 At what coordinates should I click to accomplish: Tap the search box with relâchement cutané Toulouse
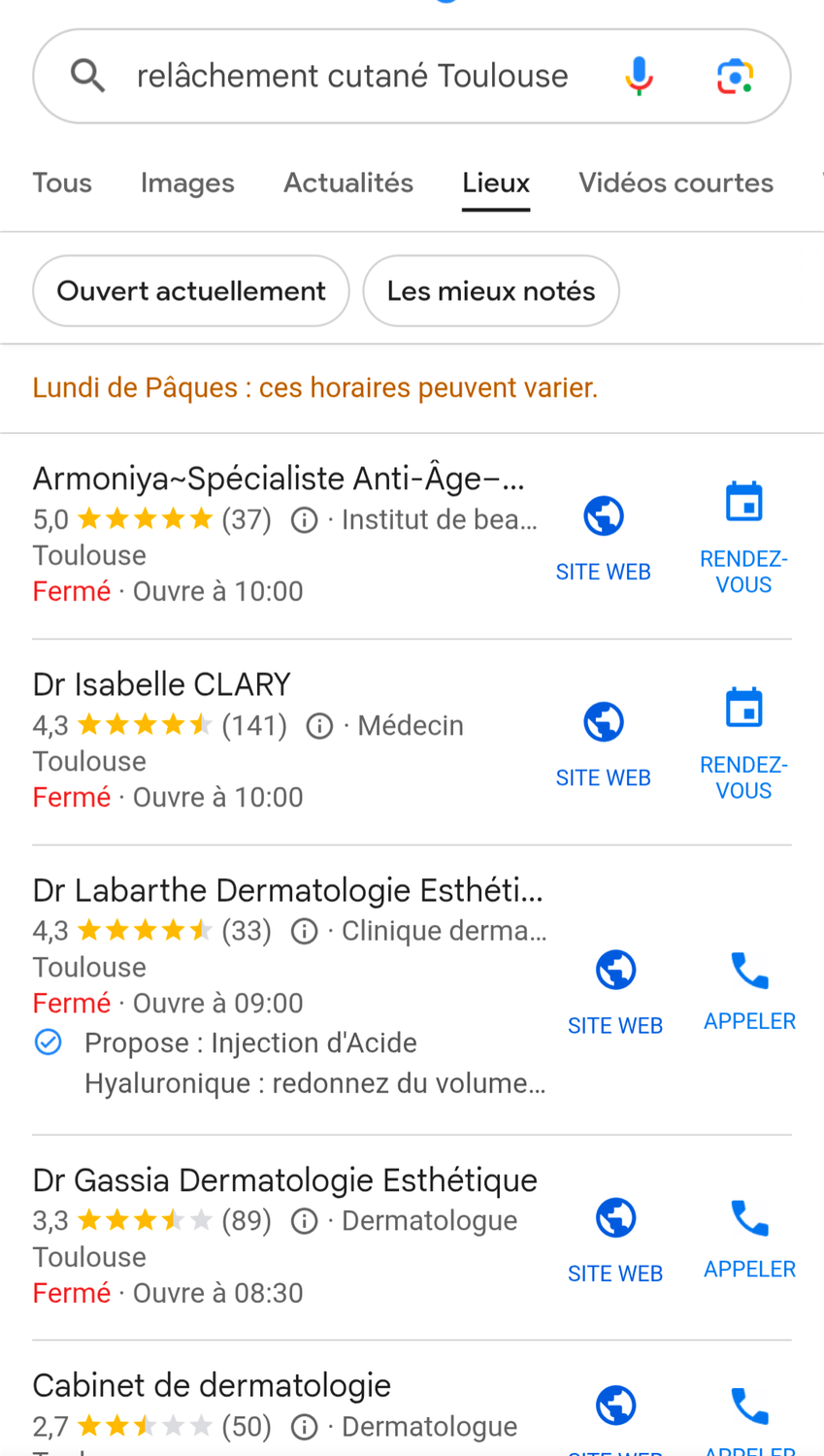(351, 76)
